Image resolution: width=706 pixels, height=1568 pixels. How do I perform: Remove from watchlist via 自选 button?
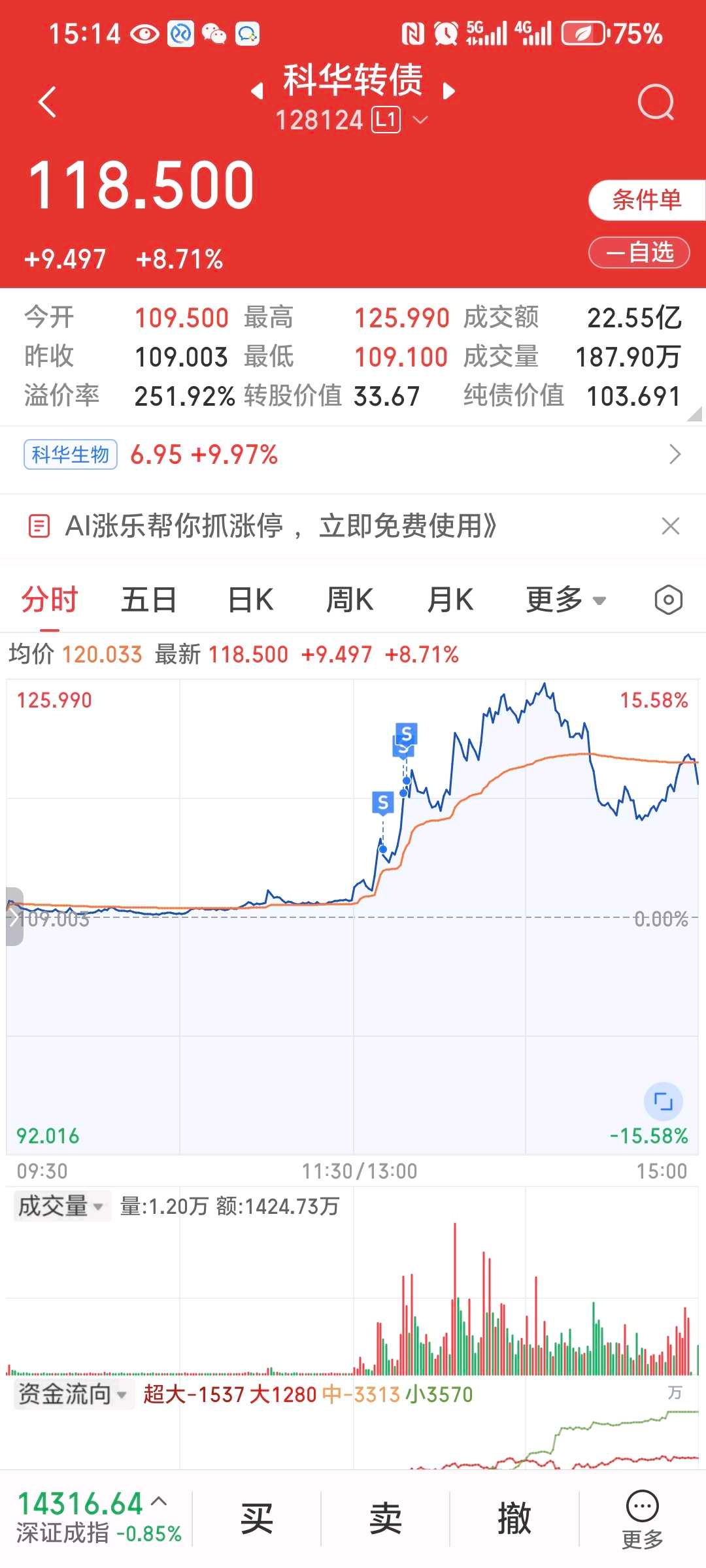639,252
